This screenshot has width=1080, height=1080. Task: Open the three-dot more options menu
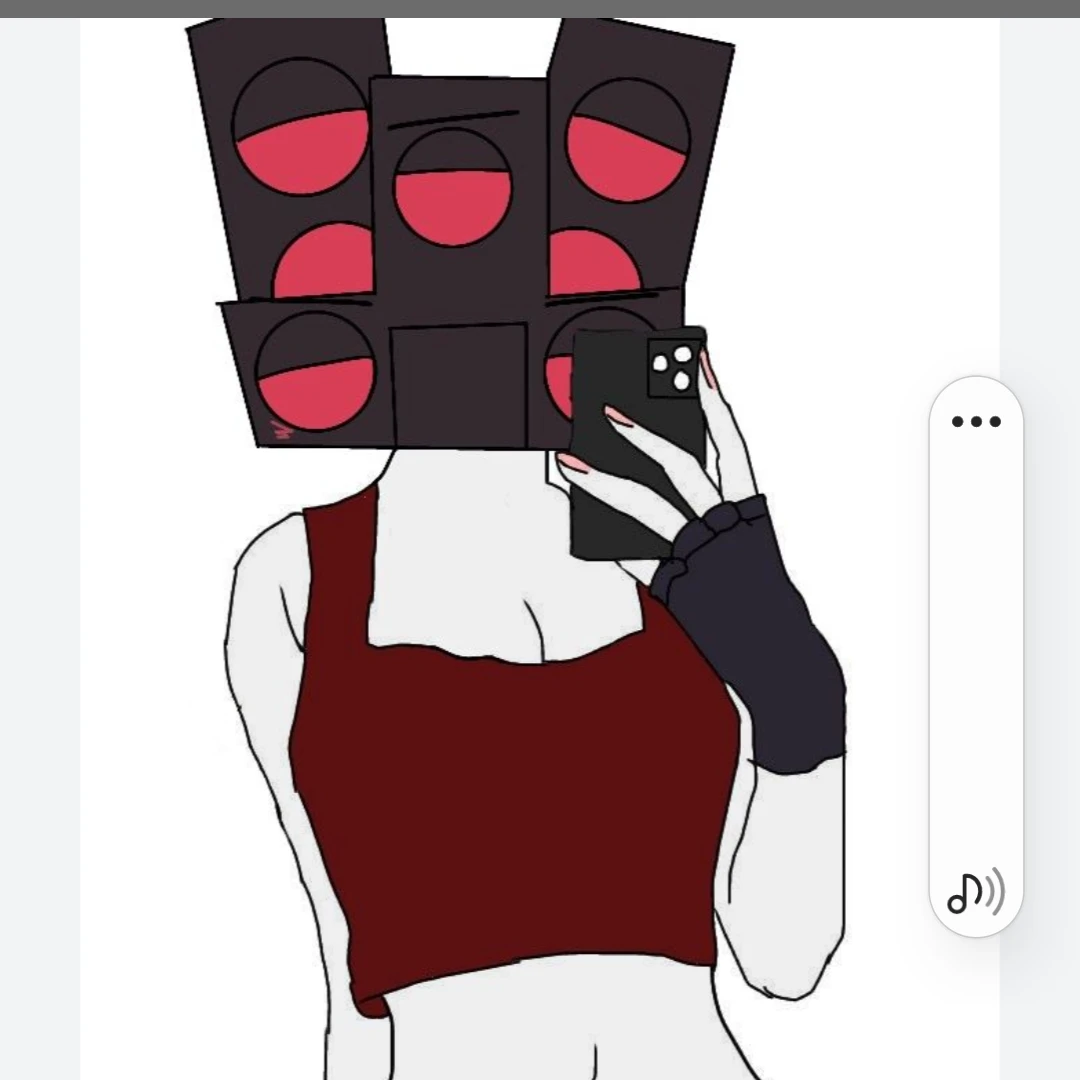(x=976, y=421)
